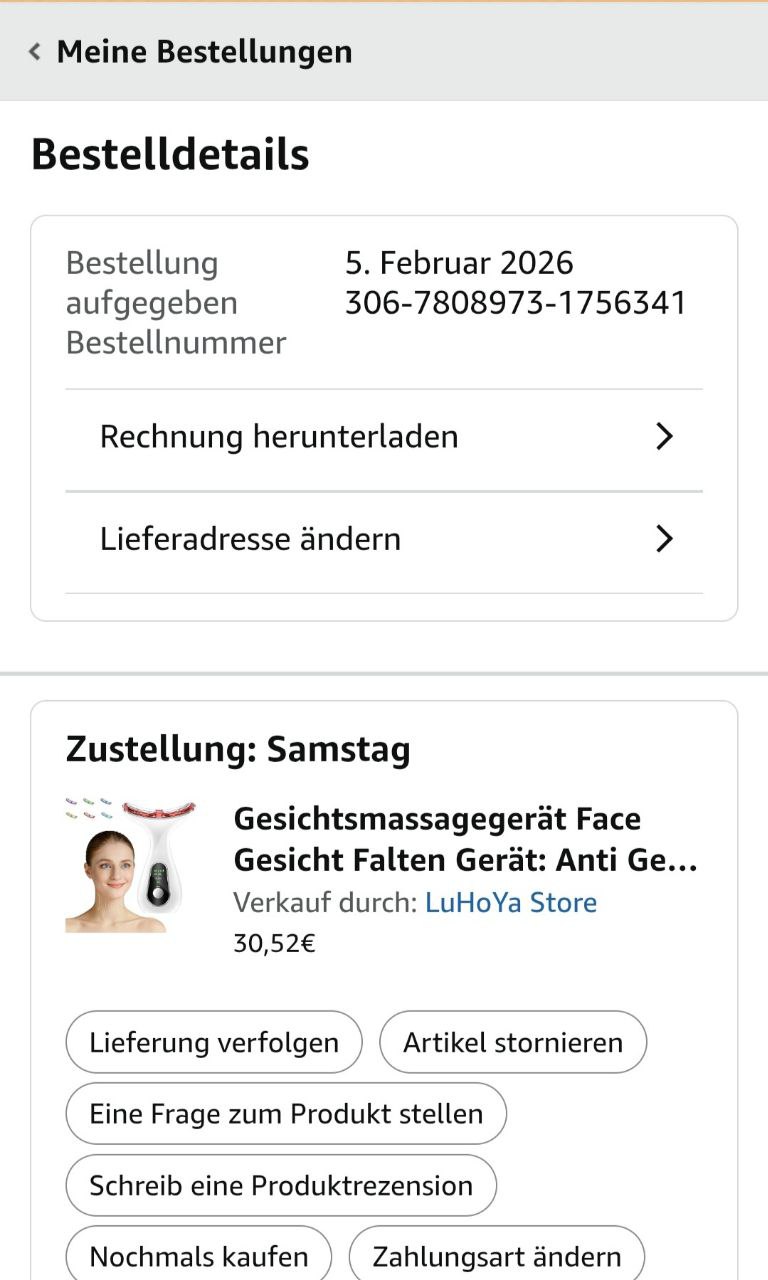768x1280 pixels.
Task: Cancel item via Artikel stornieren
Action: (x=513, y=1042)
